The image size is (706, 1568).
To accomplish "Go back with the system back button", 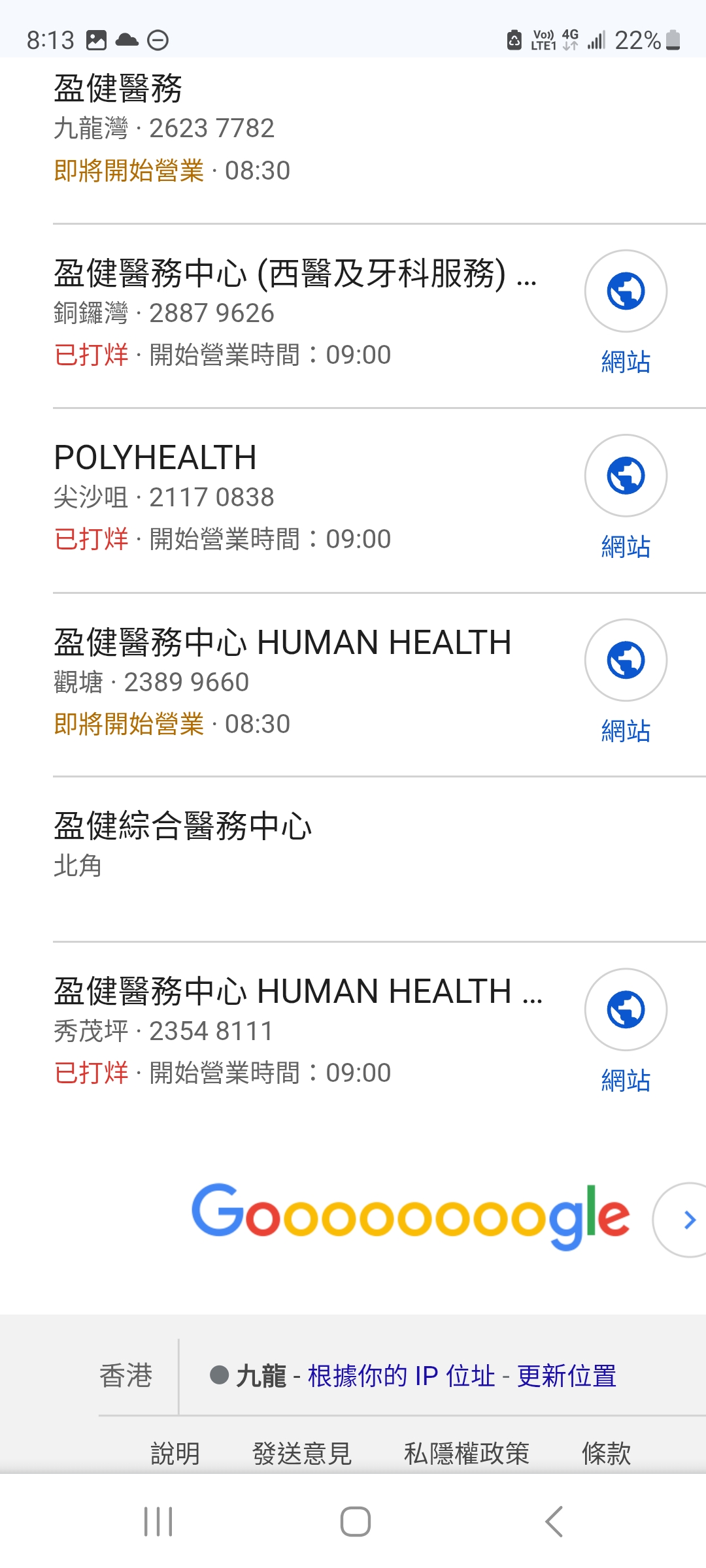I will coord(554,1522).
